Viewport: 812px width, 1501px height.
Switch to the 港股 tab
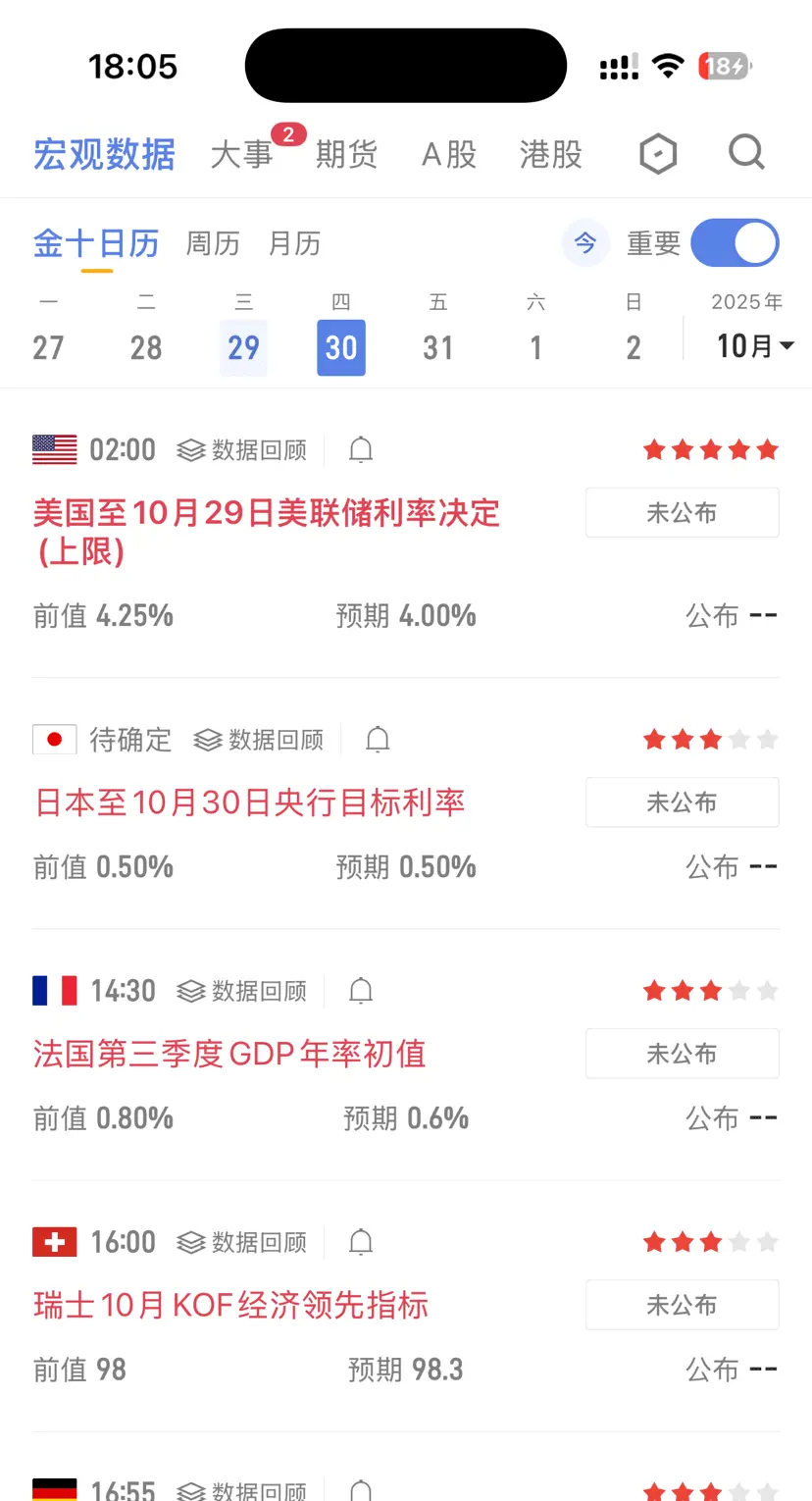coord(551,155)
